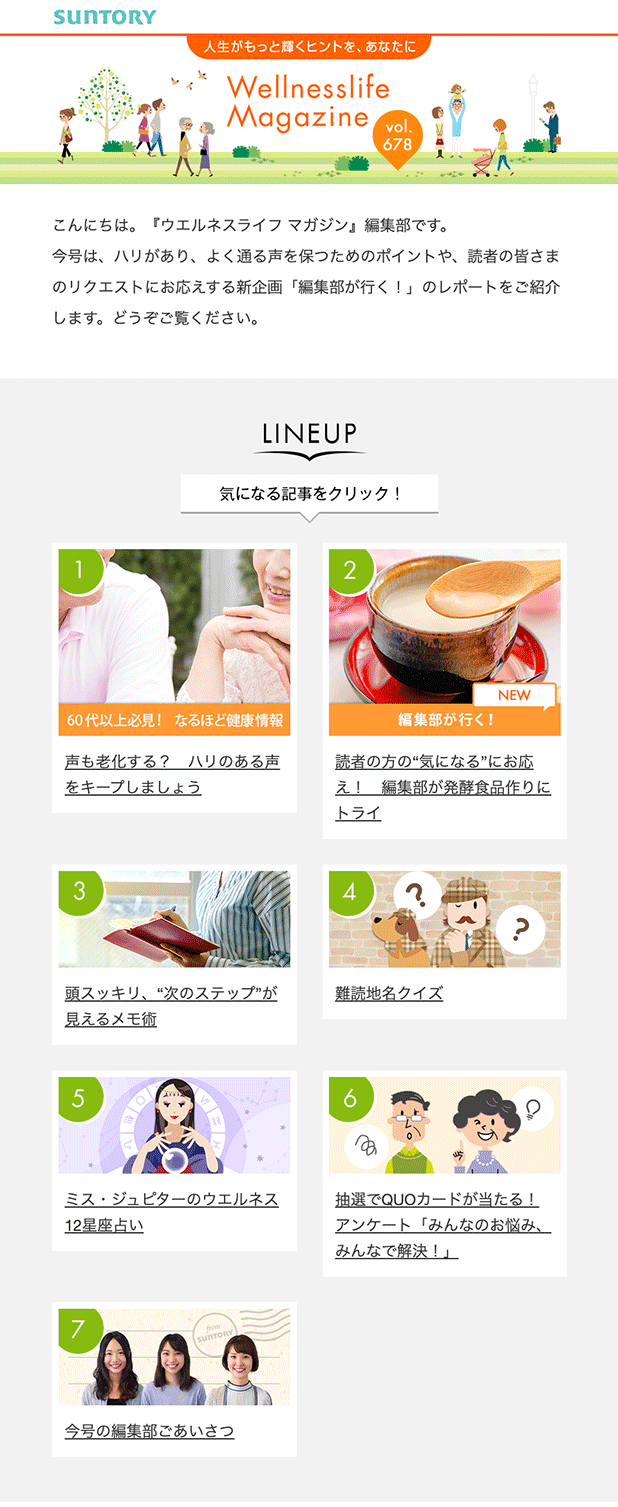Tap the three editors photo tile
Image resolution: width=618 pixels, height=1507 pixels.
click(174, 1357)
